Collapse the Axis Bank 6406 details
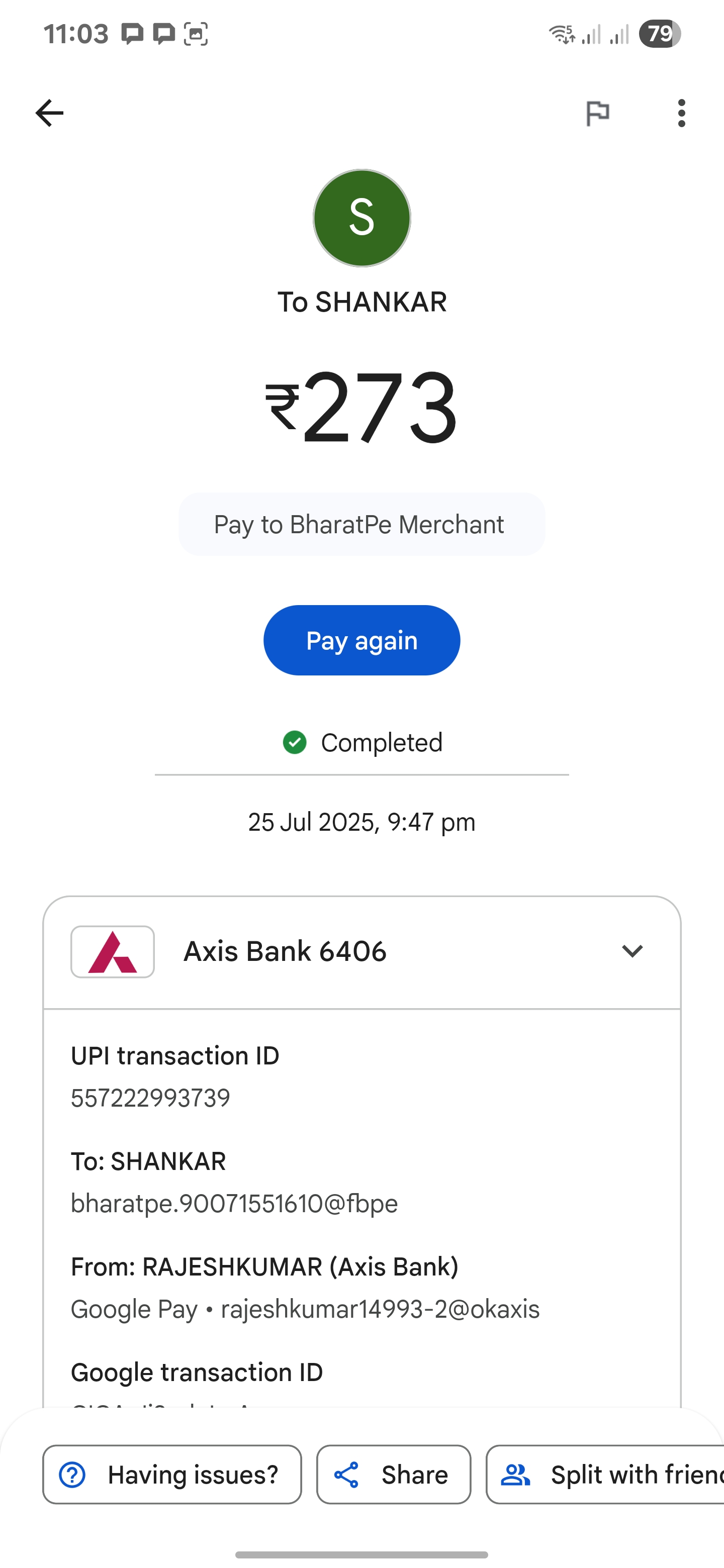 (x=632, y=951)
